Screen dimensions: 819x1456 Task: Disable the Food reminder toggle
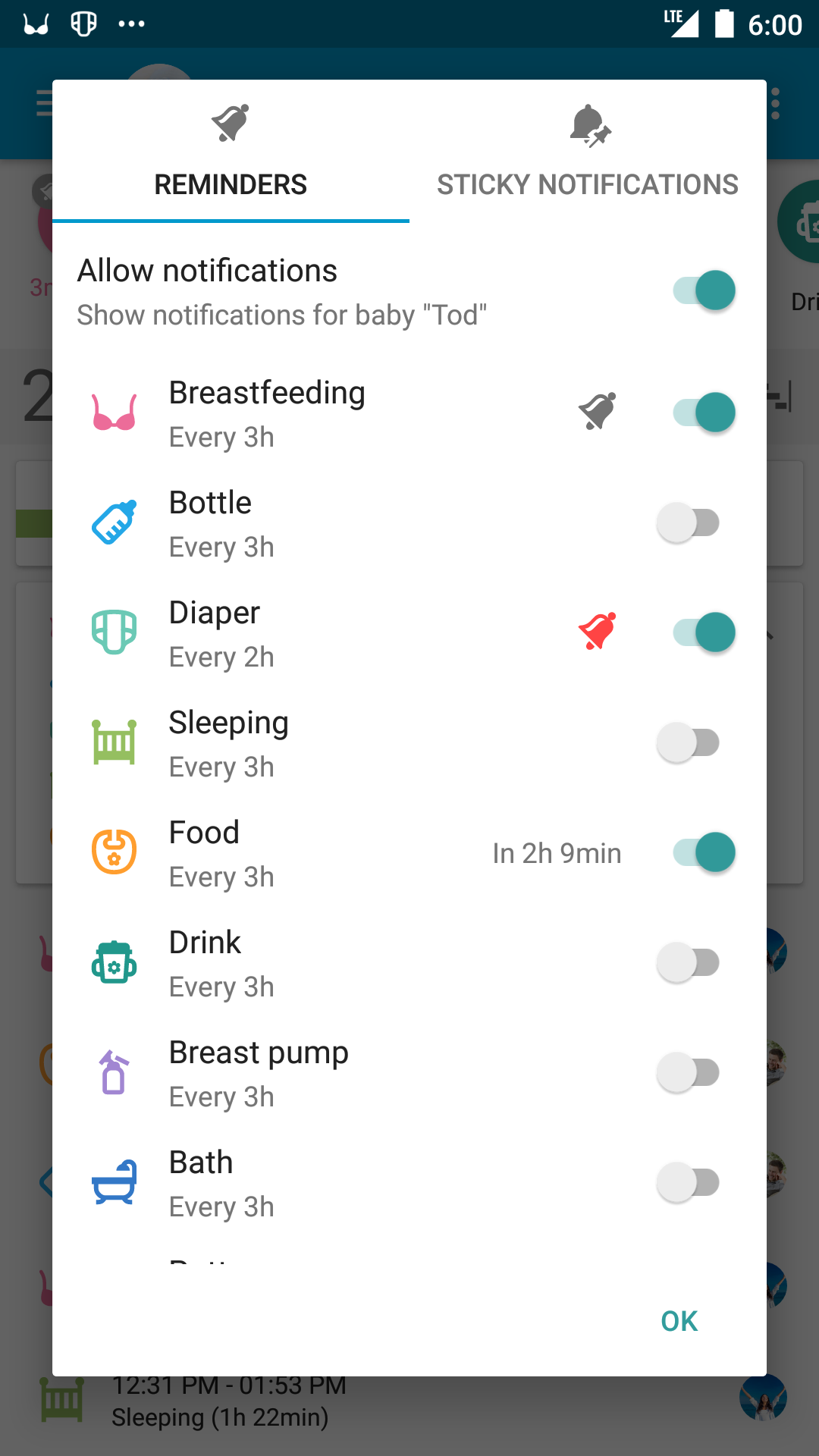click(x=704, y=852)
